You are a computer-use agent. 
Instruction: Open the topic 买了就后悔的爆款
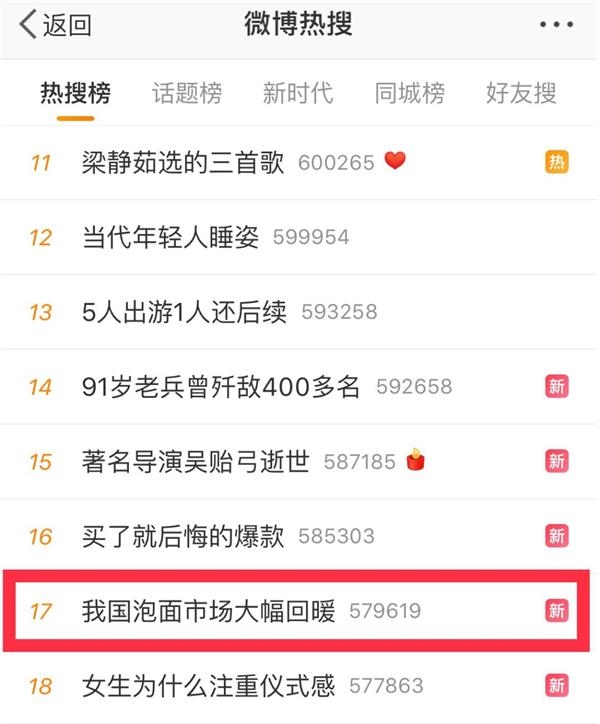pyautogui.click(x=183, y=537)
